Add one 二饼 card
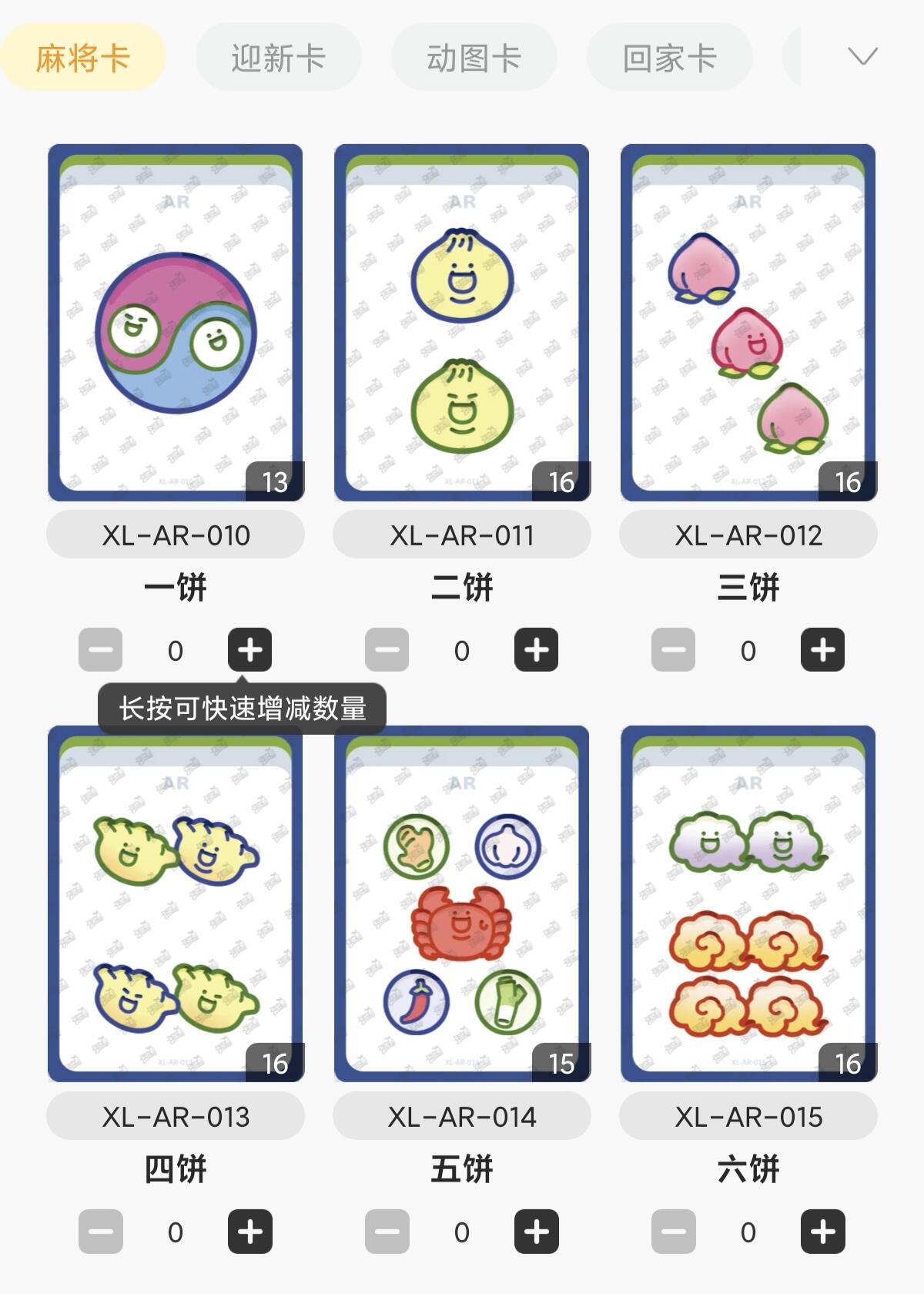Image resolution: width=924 pixels, height=1294 pixels. pos(537,650)
